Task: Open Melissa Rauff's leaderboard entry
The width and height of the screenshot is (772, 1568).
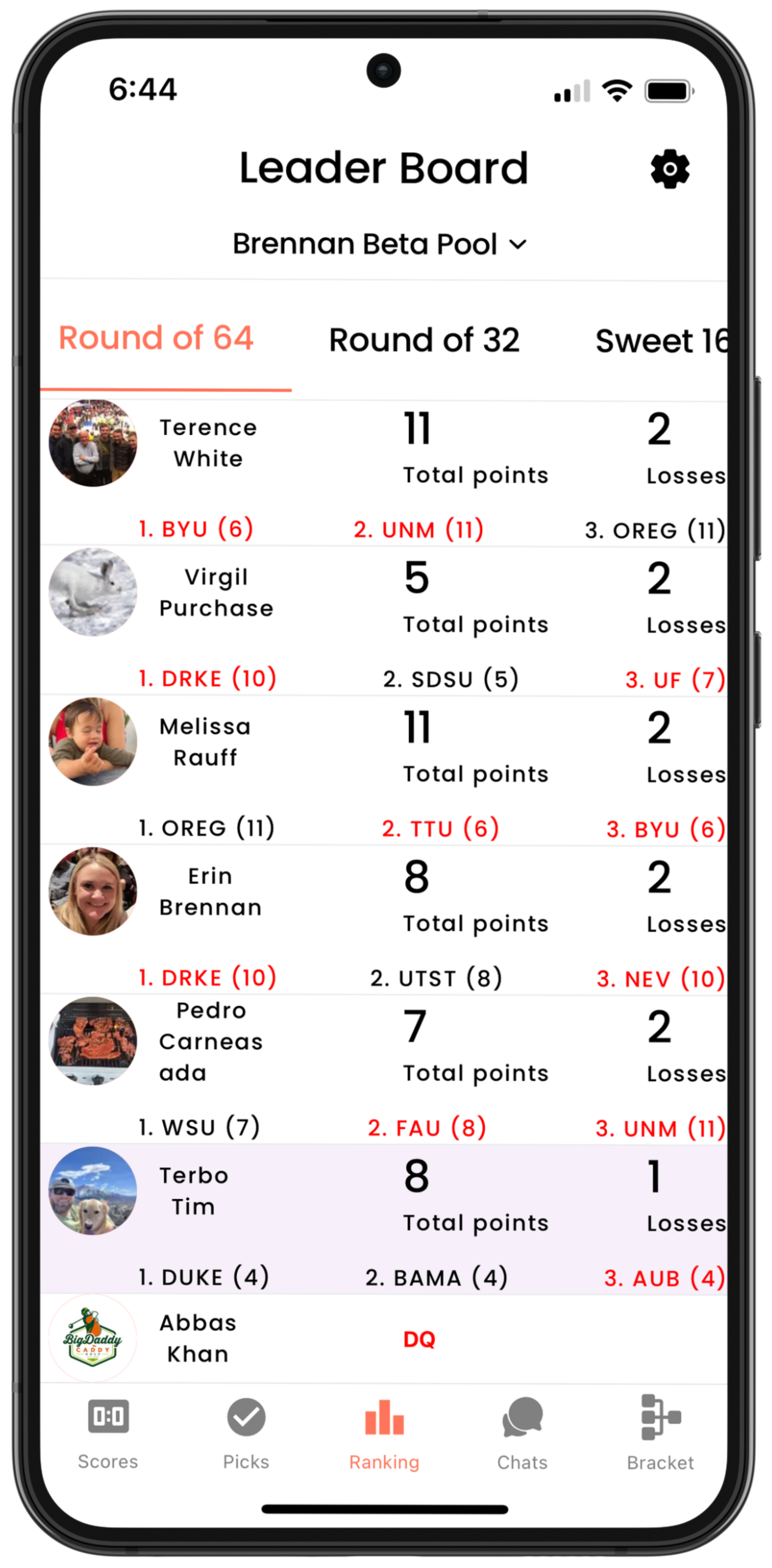Action: pyautogui.click(x=205, y=742)
